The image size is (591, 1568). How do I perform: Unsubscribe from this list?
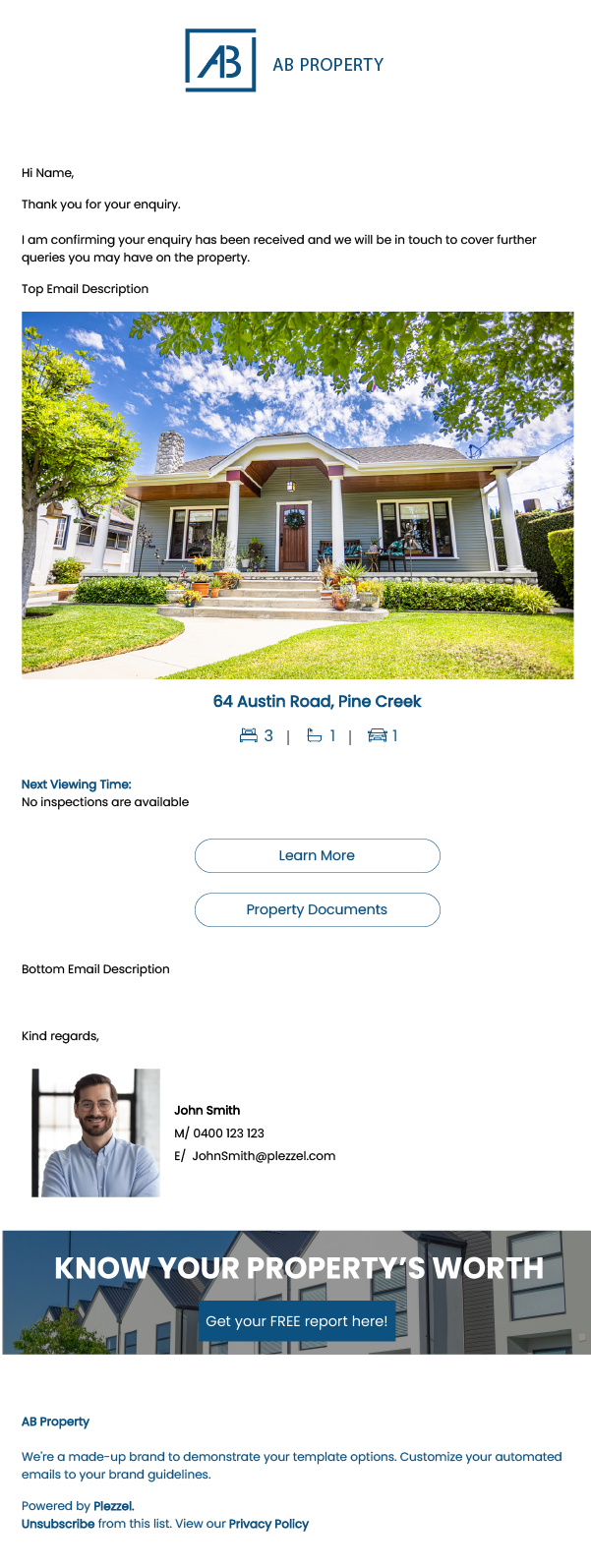[x=58, y=1524]
